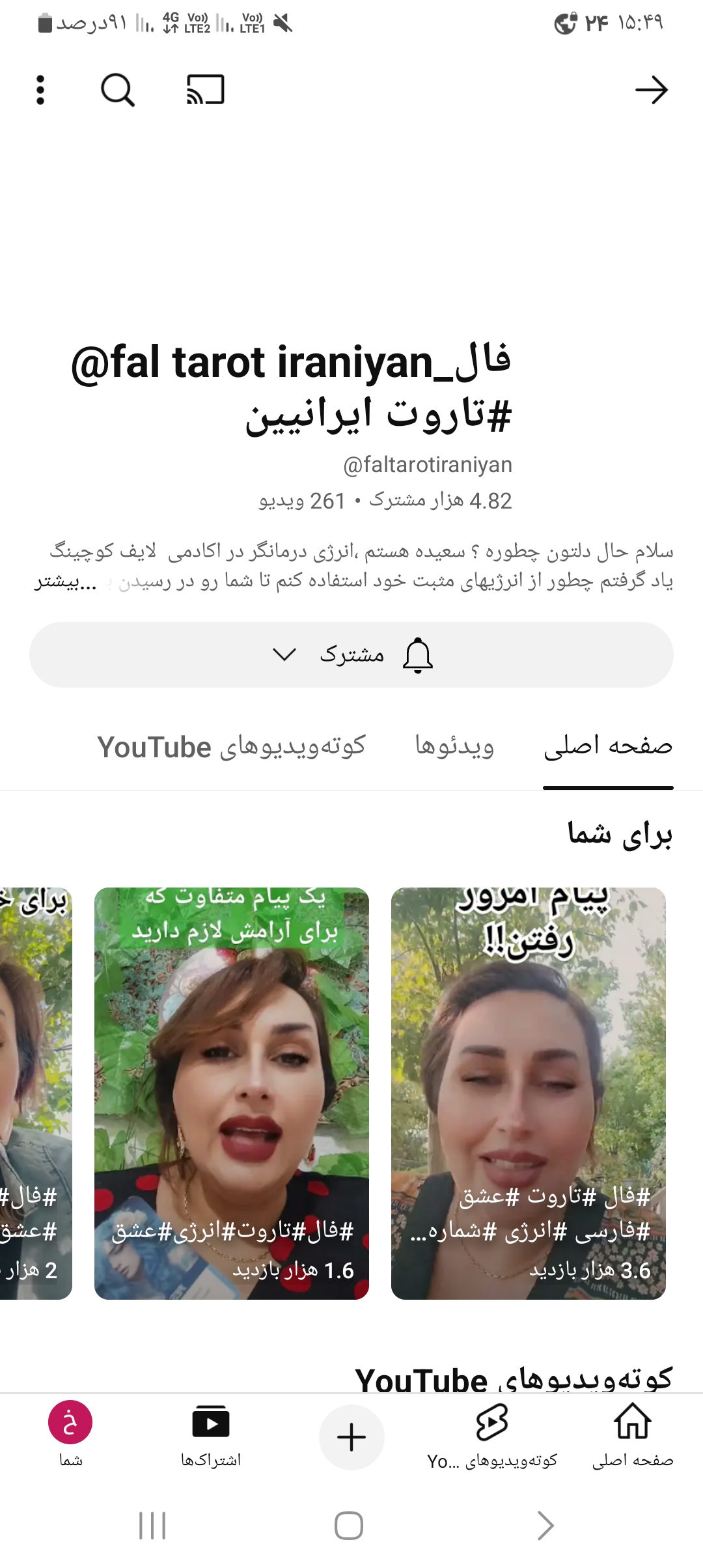703x1568 pixels.
Task: Create new content with the plus button
Action: [351, 1437]
